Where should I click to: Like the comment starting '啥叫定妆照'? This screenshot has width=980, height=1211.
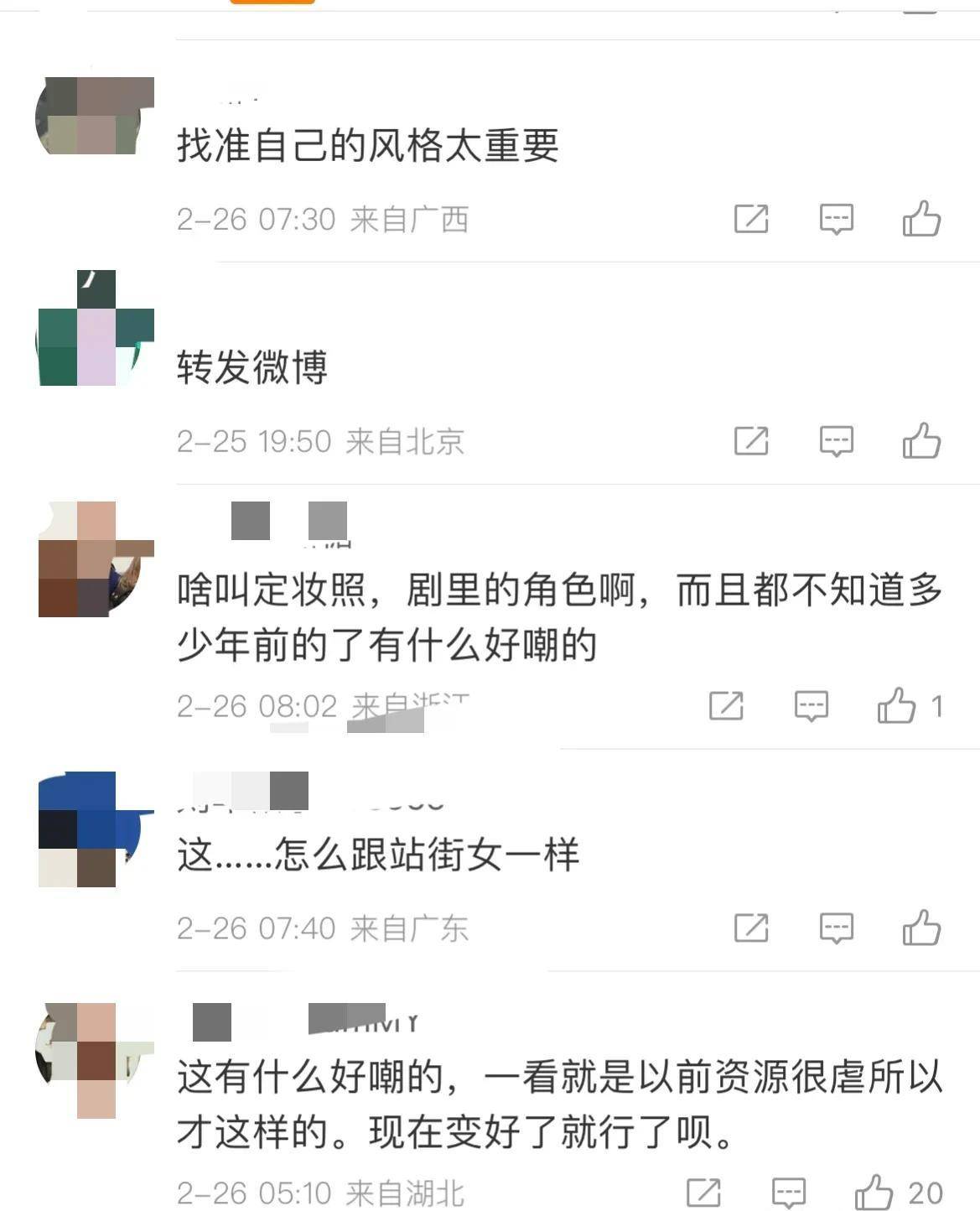896,705
